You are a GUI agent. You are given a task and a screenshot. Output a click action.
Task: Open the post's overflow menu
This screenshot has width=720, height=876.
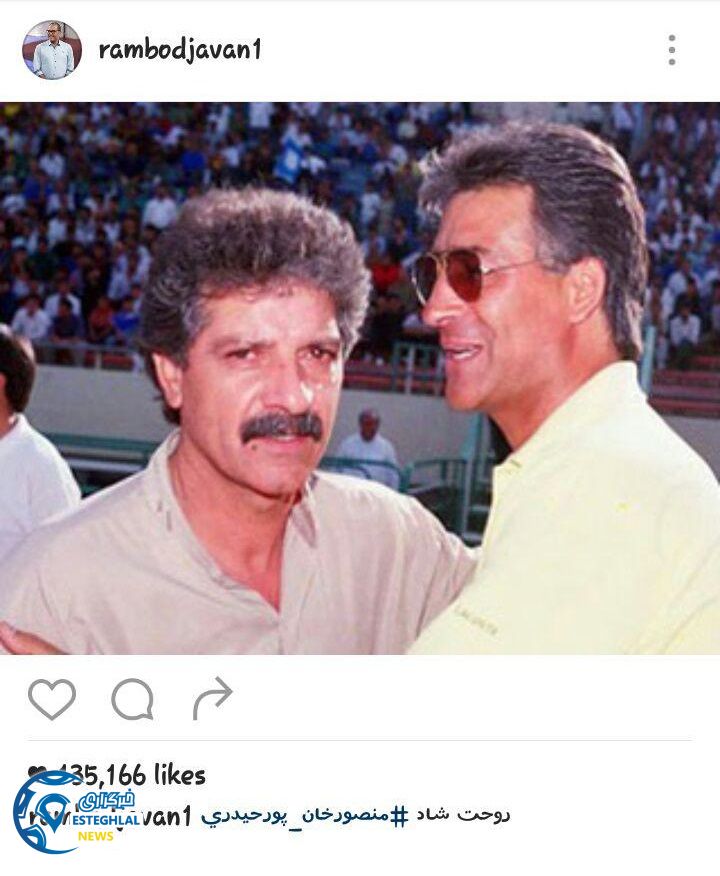click(x=672, y=50)
